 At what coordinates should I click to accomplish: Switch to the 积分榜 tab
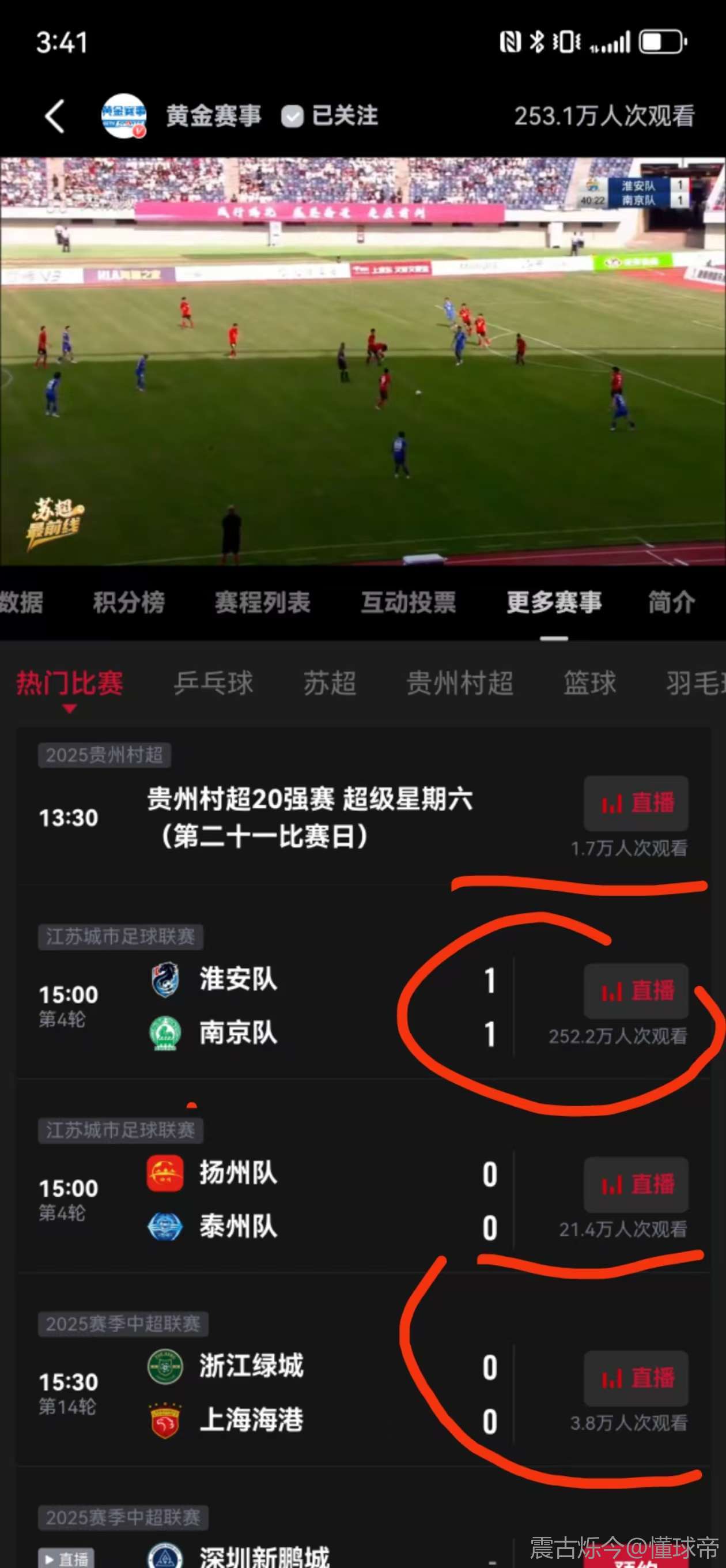(x=128, y=602)
